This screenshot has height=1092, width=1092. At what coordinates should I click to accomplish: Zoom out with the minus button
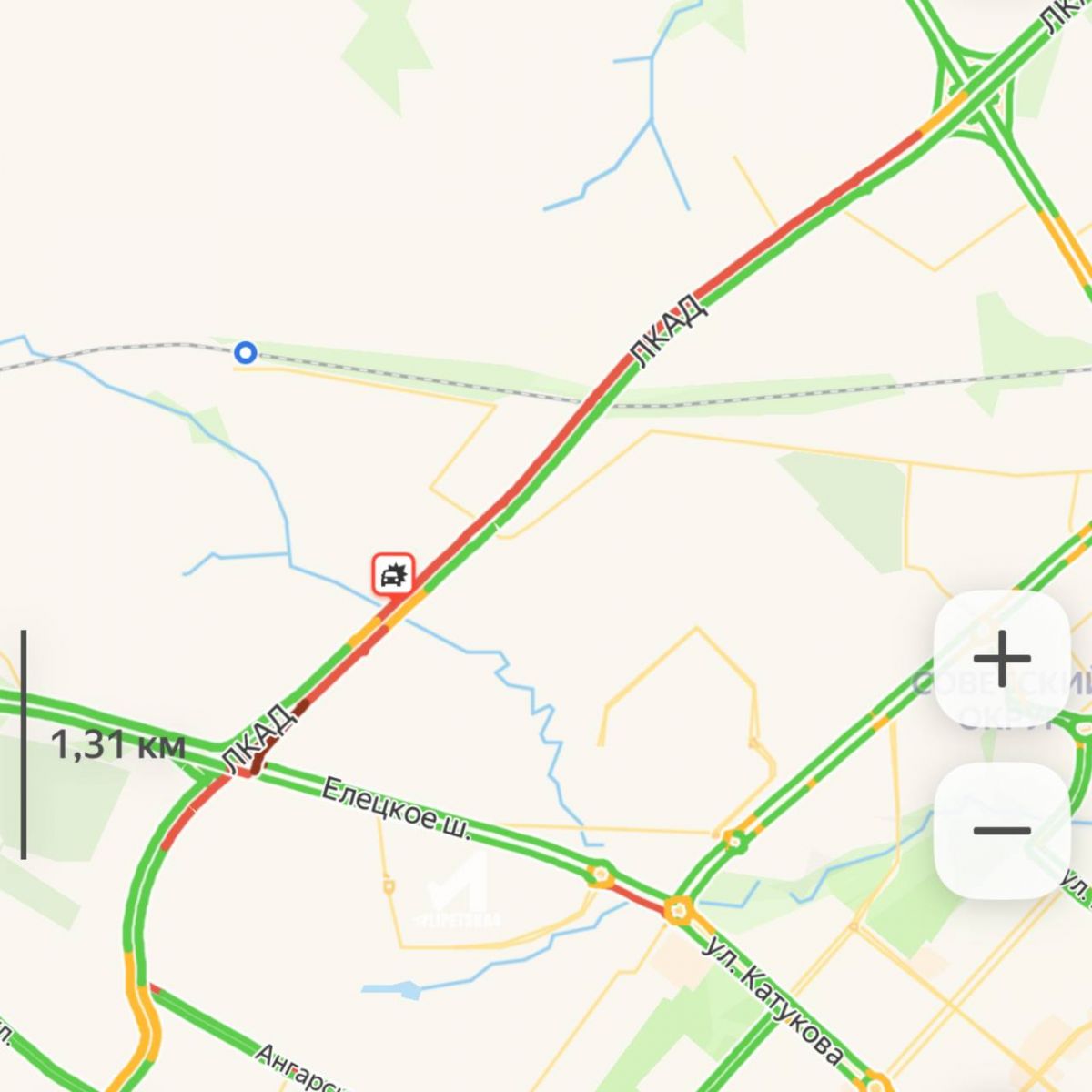coord(1001,830)
